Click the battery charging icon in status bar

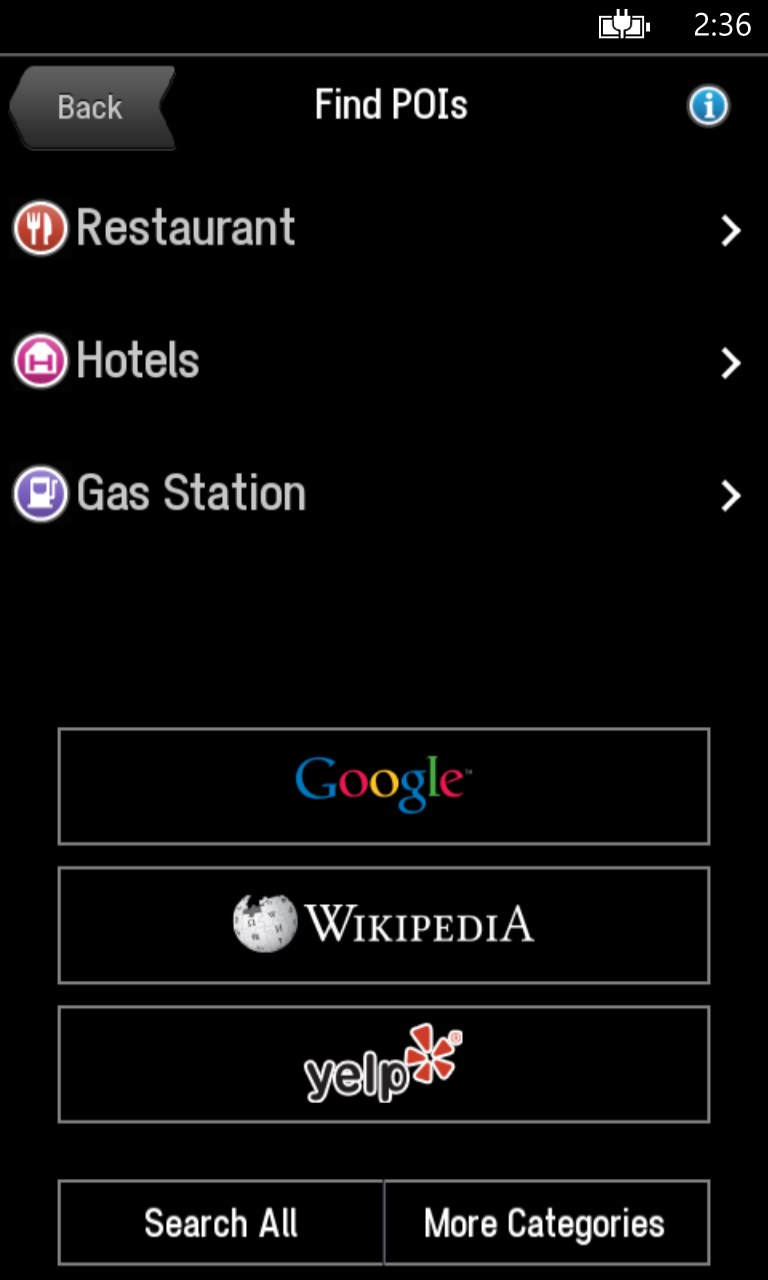point(621,24)
